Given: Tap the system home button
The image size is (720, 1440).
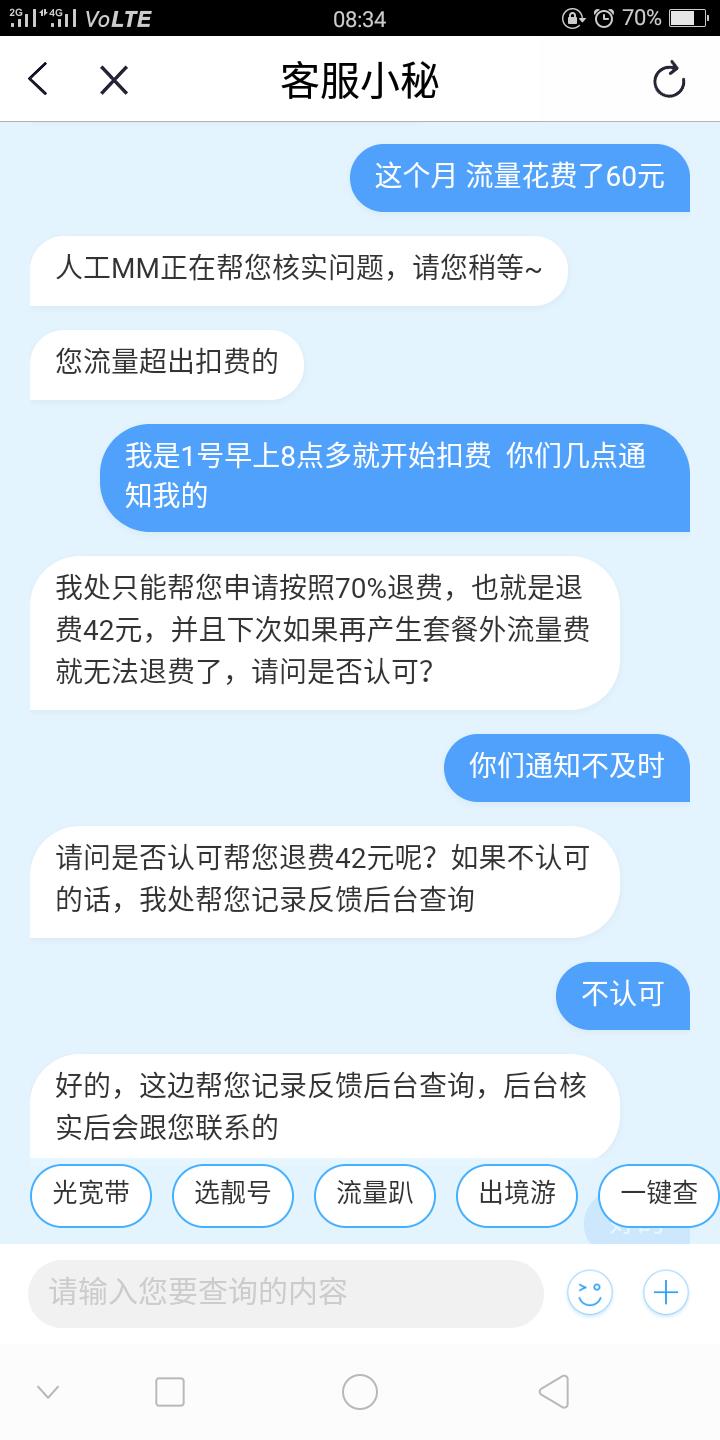Looking at the screenshot, I should (360, 1391).
